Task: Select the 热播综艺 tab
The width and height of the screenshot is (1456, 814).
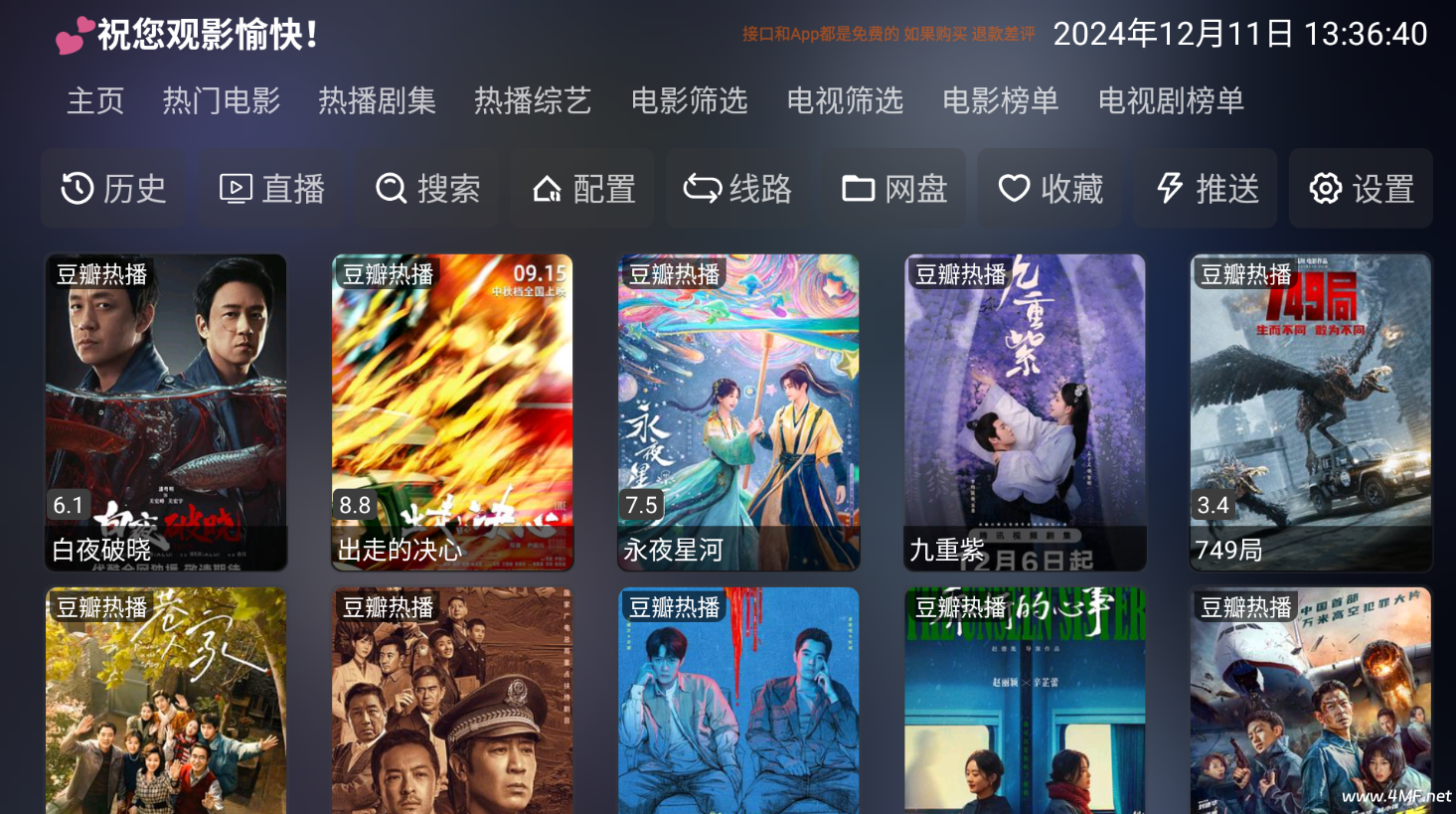Action: click(x=533, y=100)
